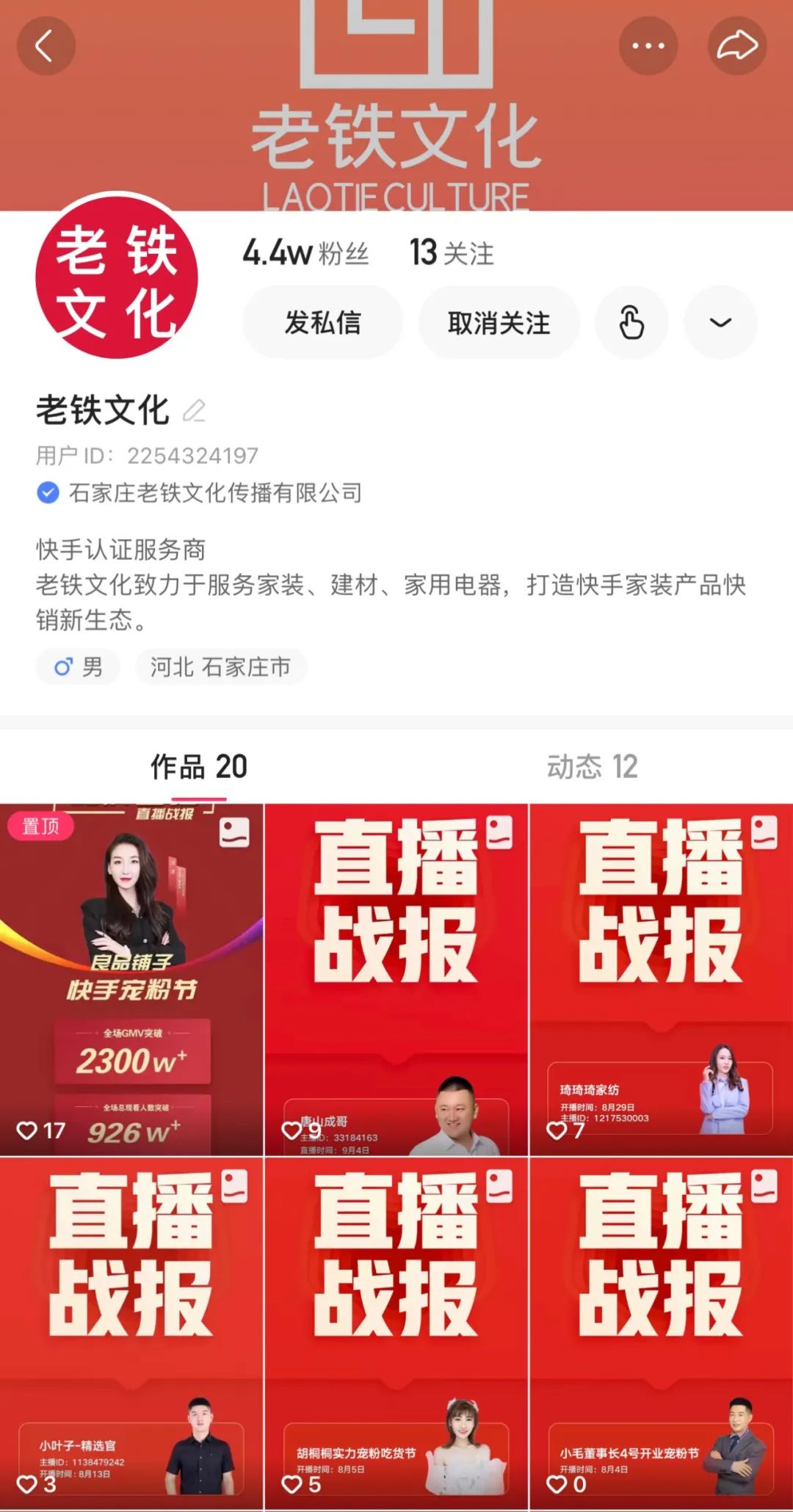793x1512 pixels.
Task: View the 13 关注 following list
Action: pyautogui.click(x=451, y=253)
